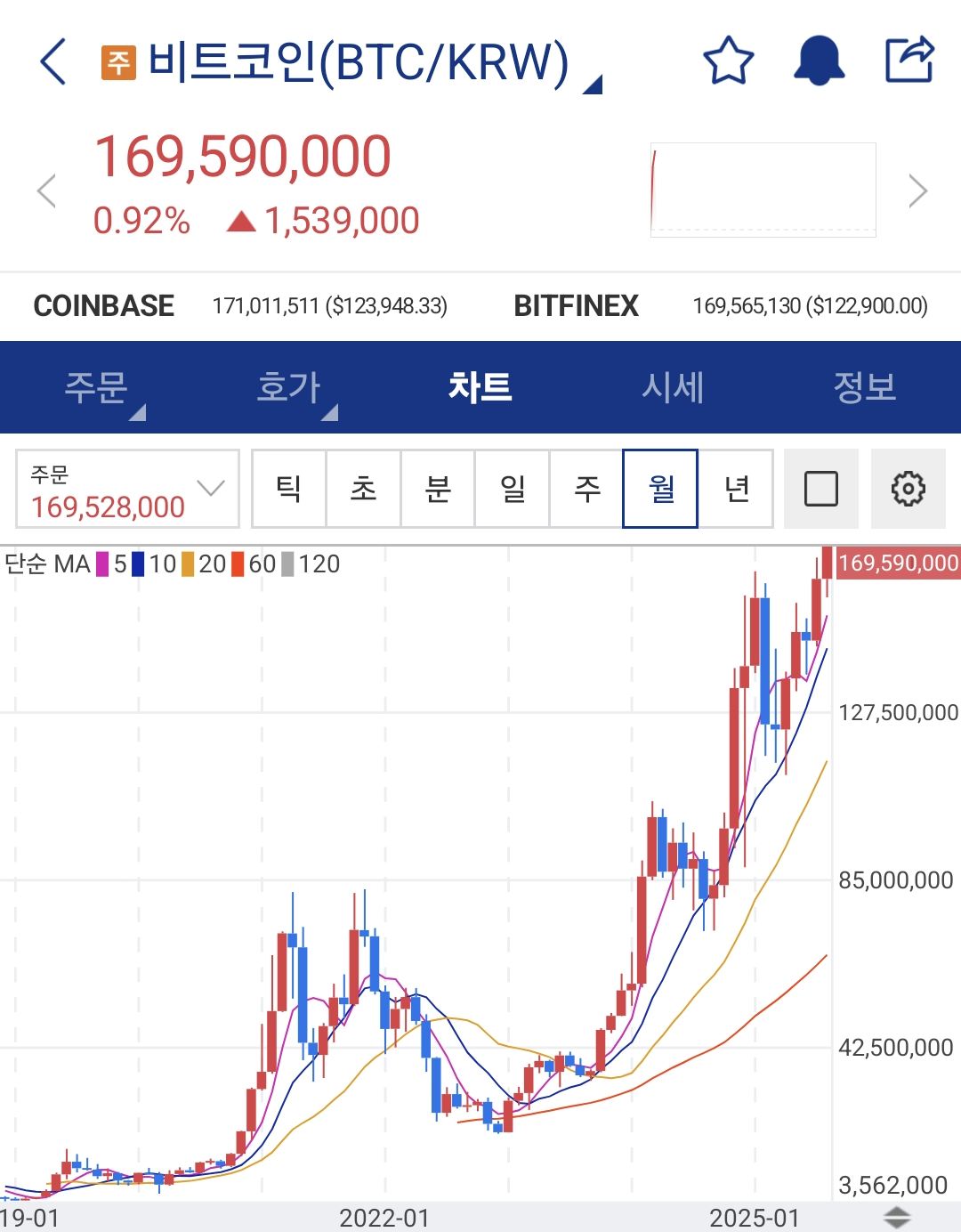Tap the right arrow next to the mini chart

pyautogui.click(x=917, y=190)
